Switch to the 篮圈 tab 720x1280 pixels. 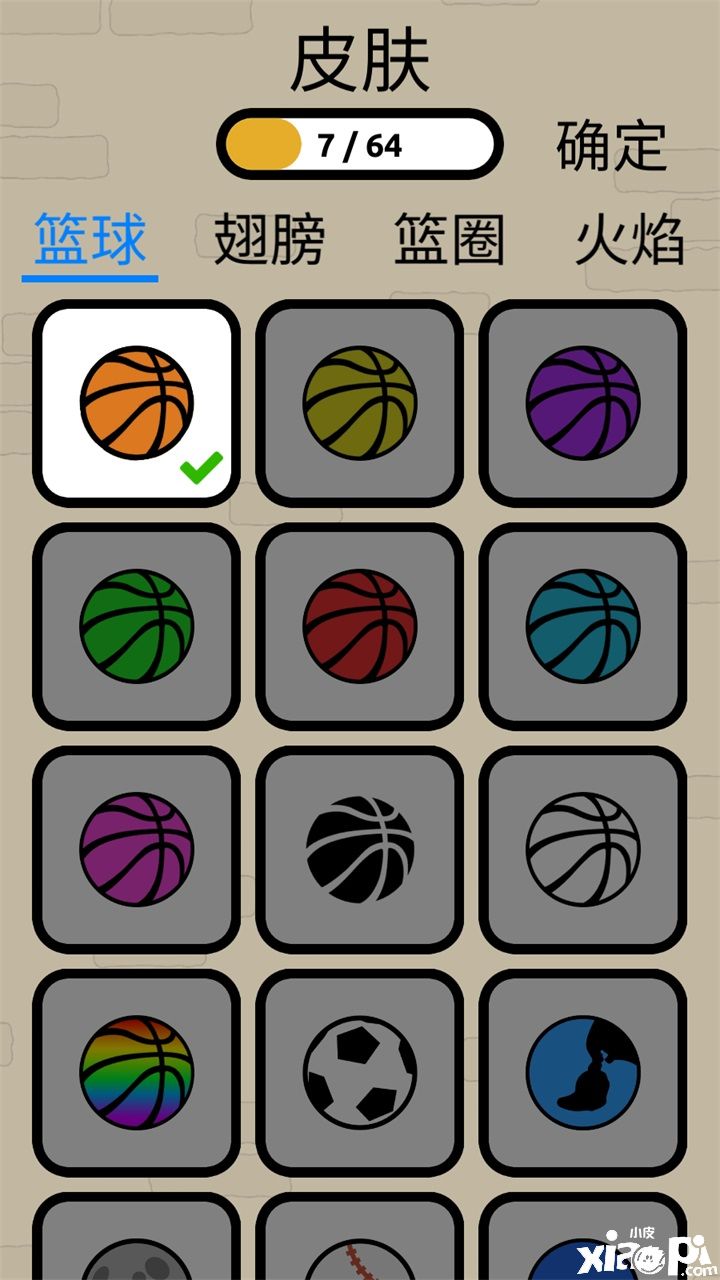coord(449,240)
